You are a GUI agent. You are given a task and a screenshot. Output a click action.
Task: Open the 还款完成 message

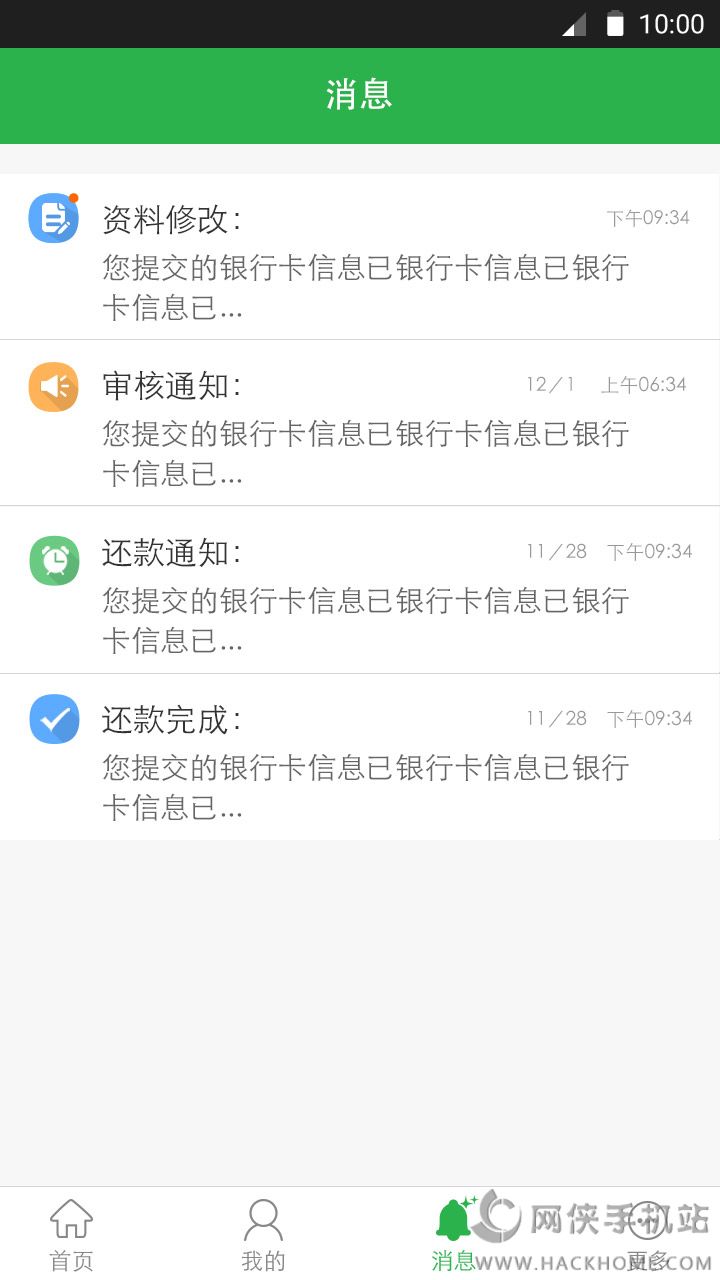pyautogui.click(x=360, y=758)
